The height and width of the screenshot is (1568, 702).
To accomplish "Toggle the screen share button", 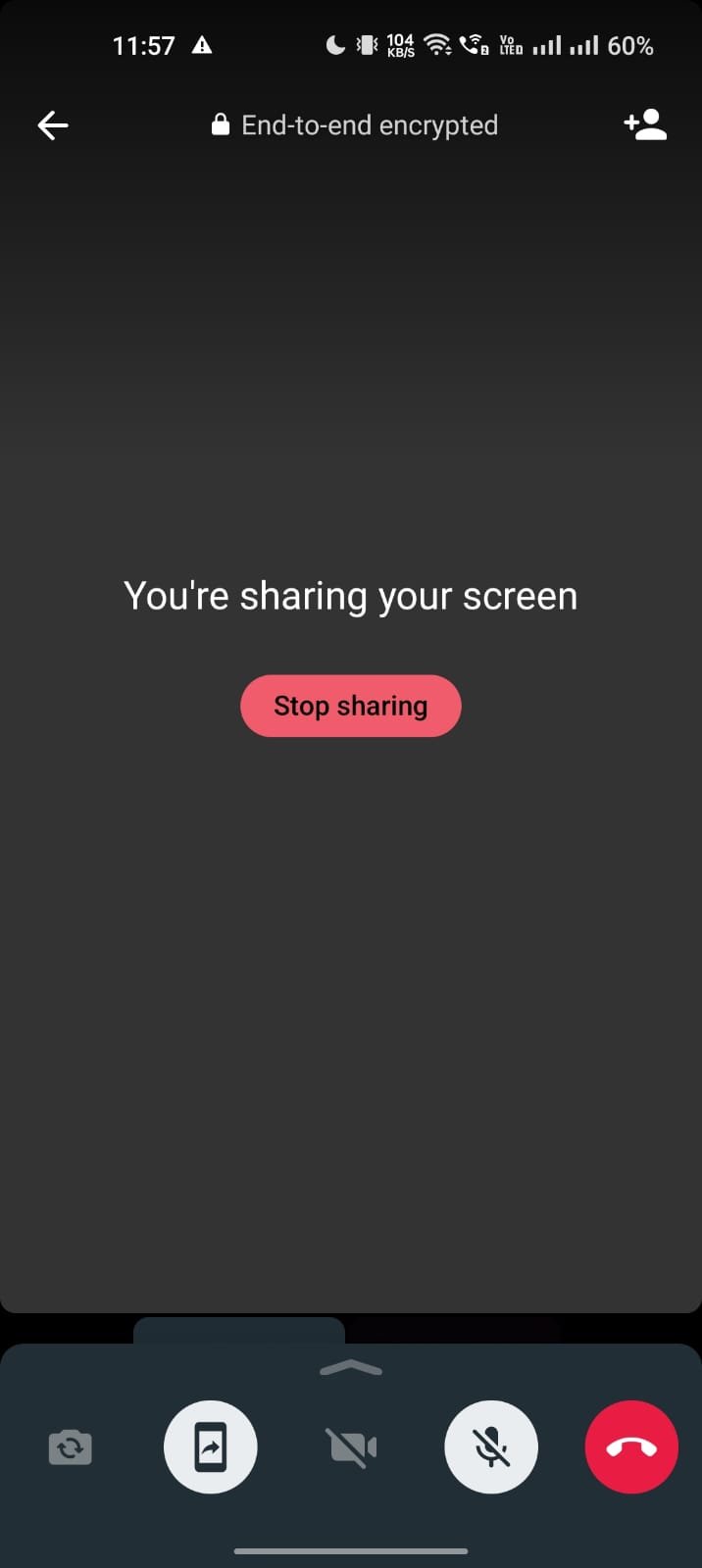I will tap(210, 1447).
